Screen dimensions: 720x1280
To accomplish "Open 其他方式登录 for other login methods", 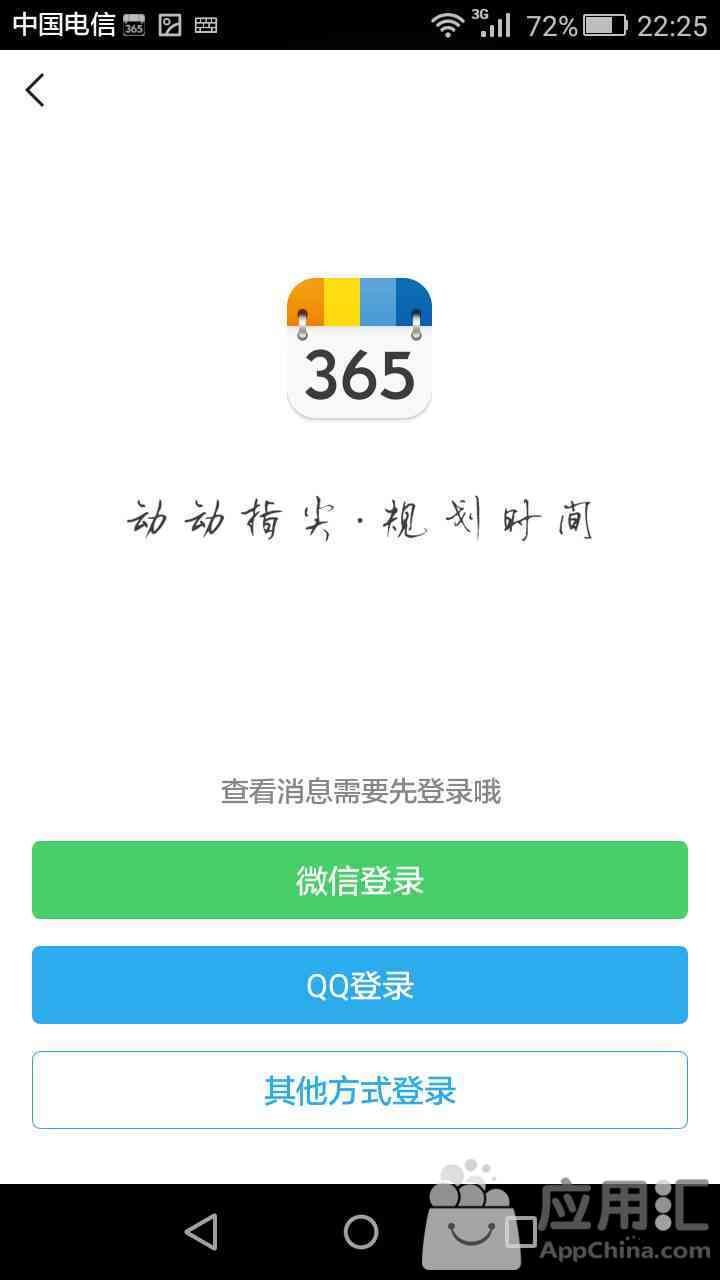I will point(360,1090).
